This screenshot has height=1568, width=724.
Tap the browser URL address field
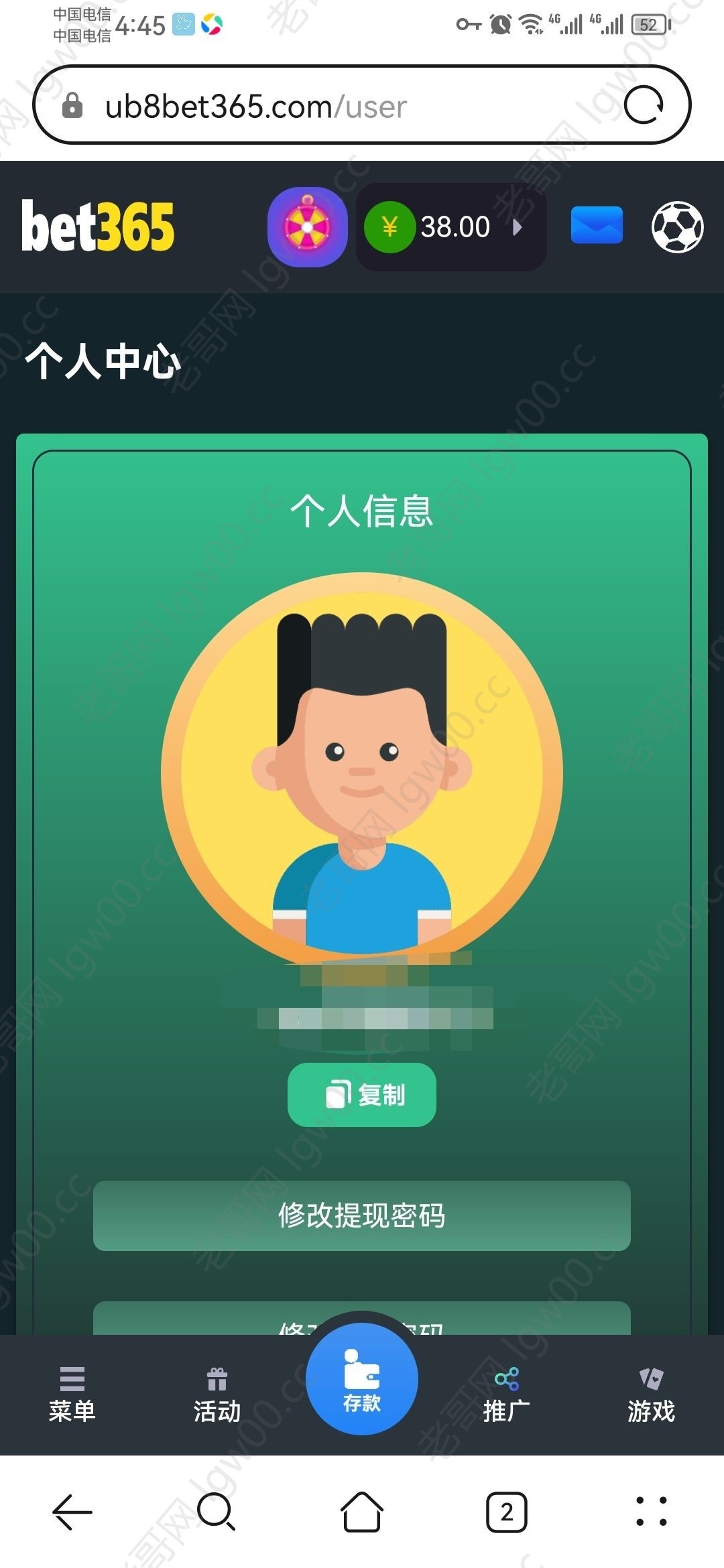pos(335,106)
